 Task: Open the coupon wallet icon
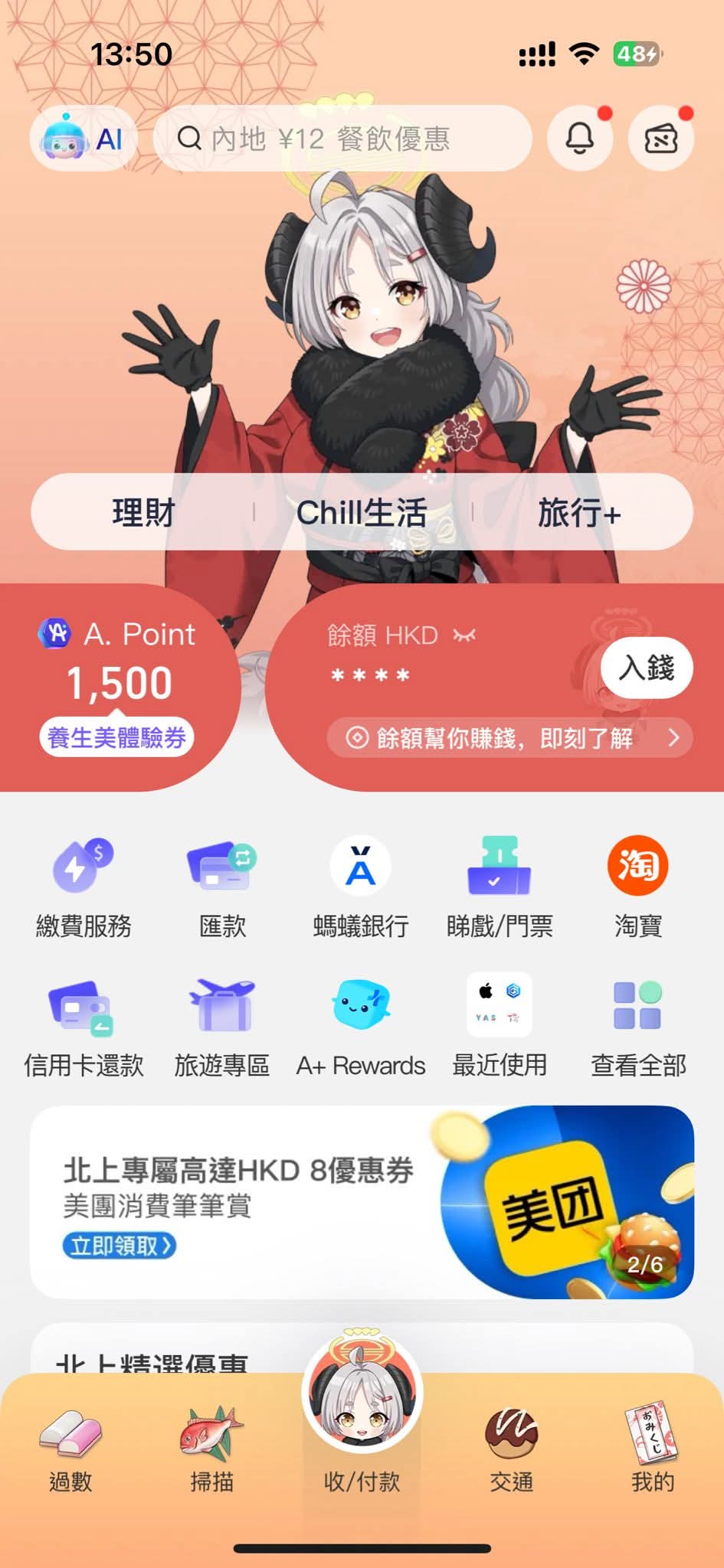click(x=660, y=139)
